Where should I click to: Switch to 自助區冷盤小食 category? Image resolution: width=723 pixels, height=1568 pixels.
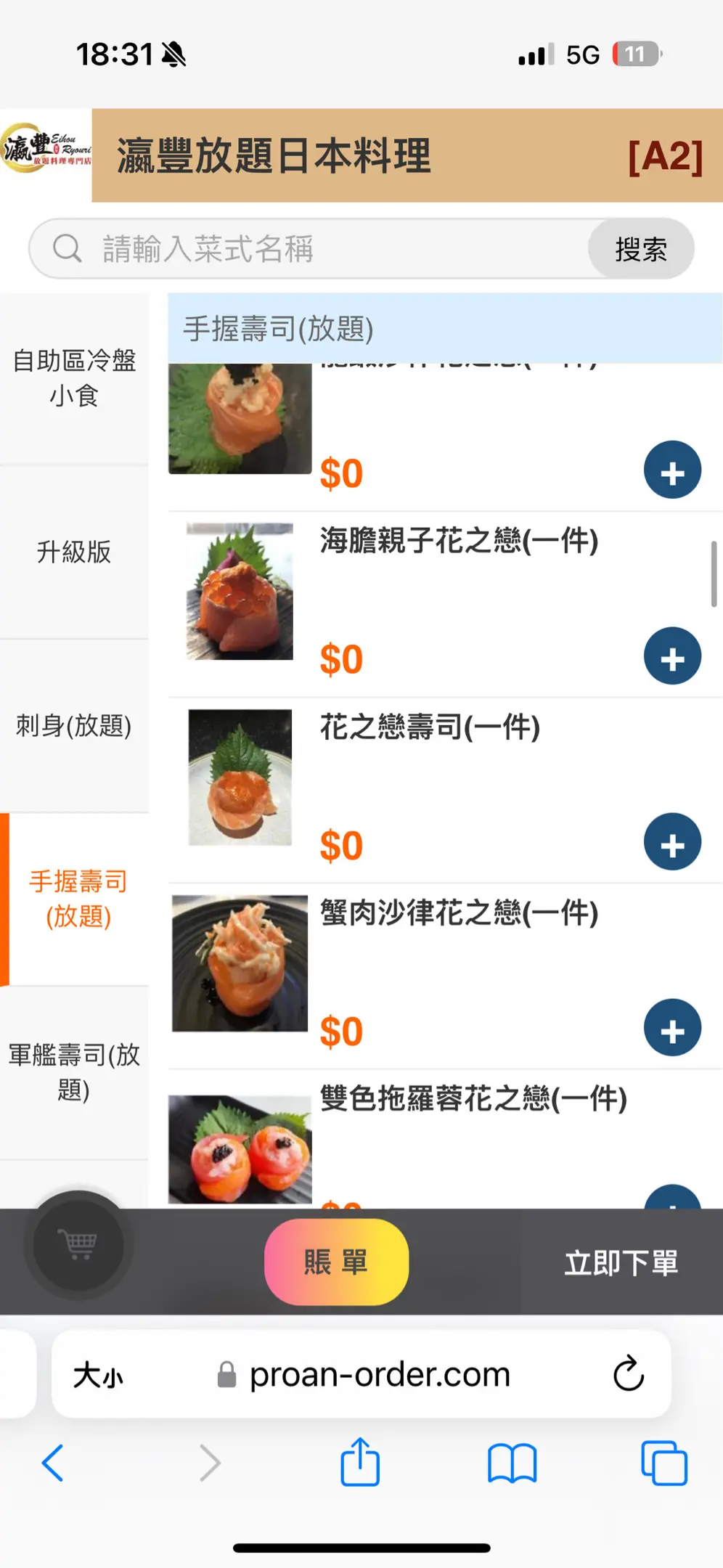point(74,377)
